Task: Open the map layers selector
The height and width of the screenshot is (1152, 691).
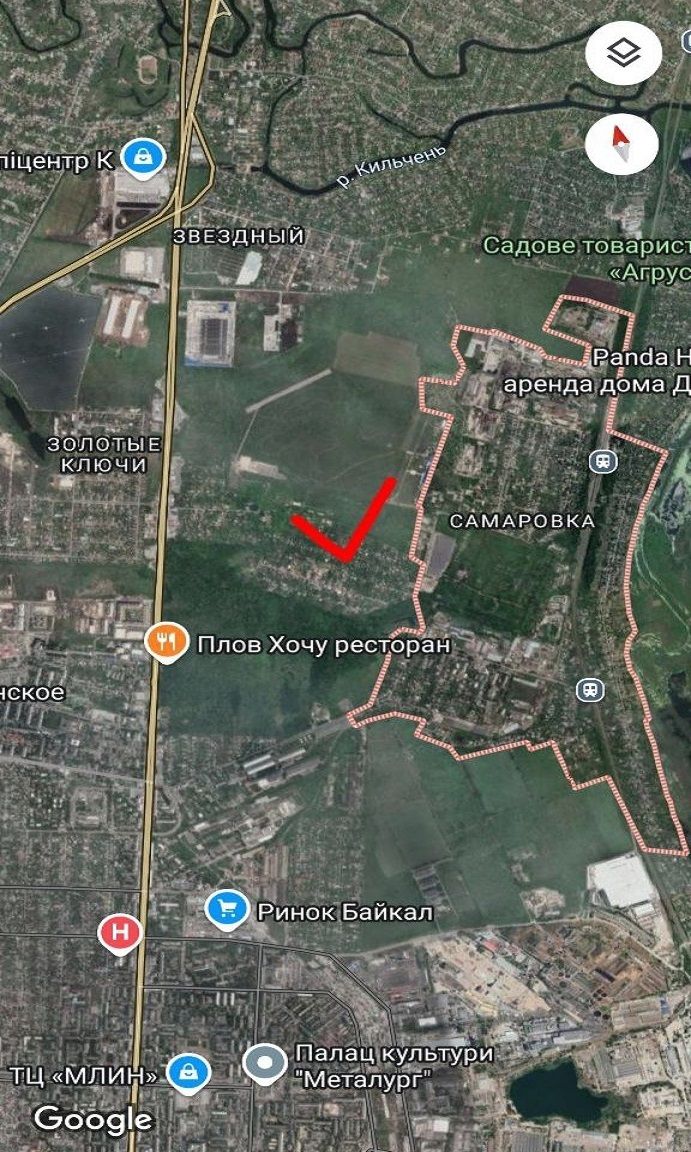Action: (623, 54)
